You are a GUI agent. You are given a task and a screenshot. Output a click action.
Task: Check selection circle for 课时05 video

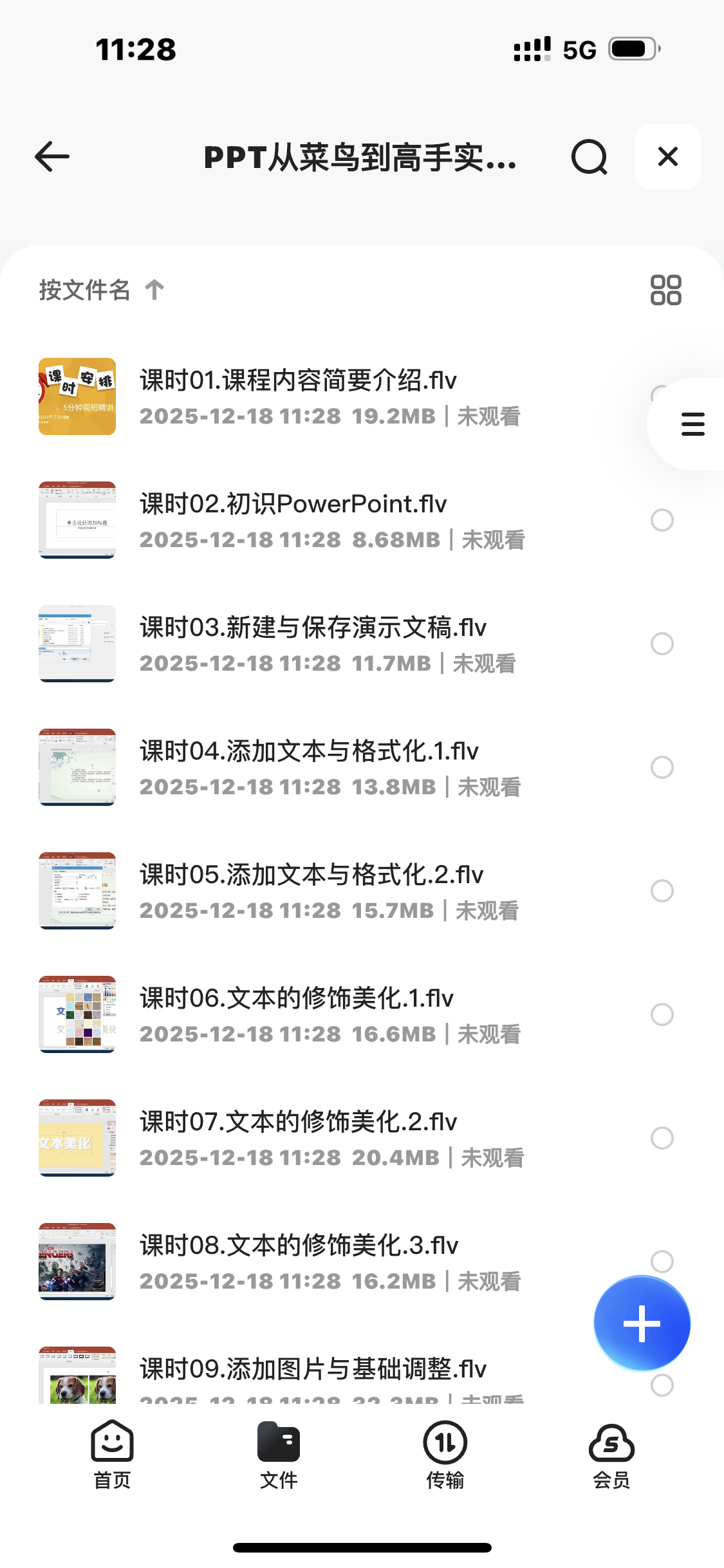click(x=662, y=891)
